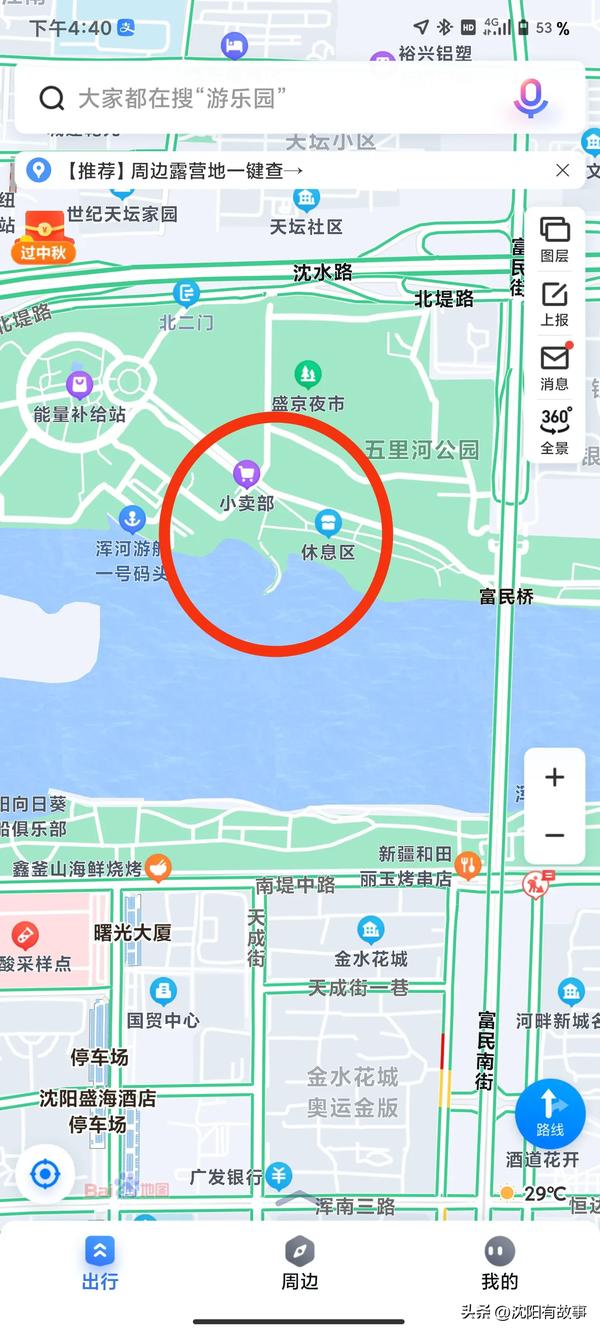Open the search box at the top
This screenshot has width=600, height=1333.
(x=270, y=98)
